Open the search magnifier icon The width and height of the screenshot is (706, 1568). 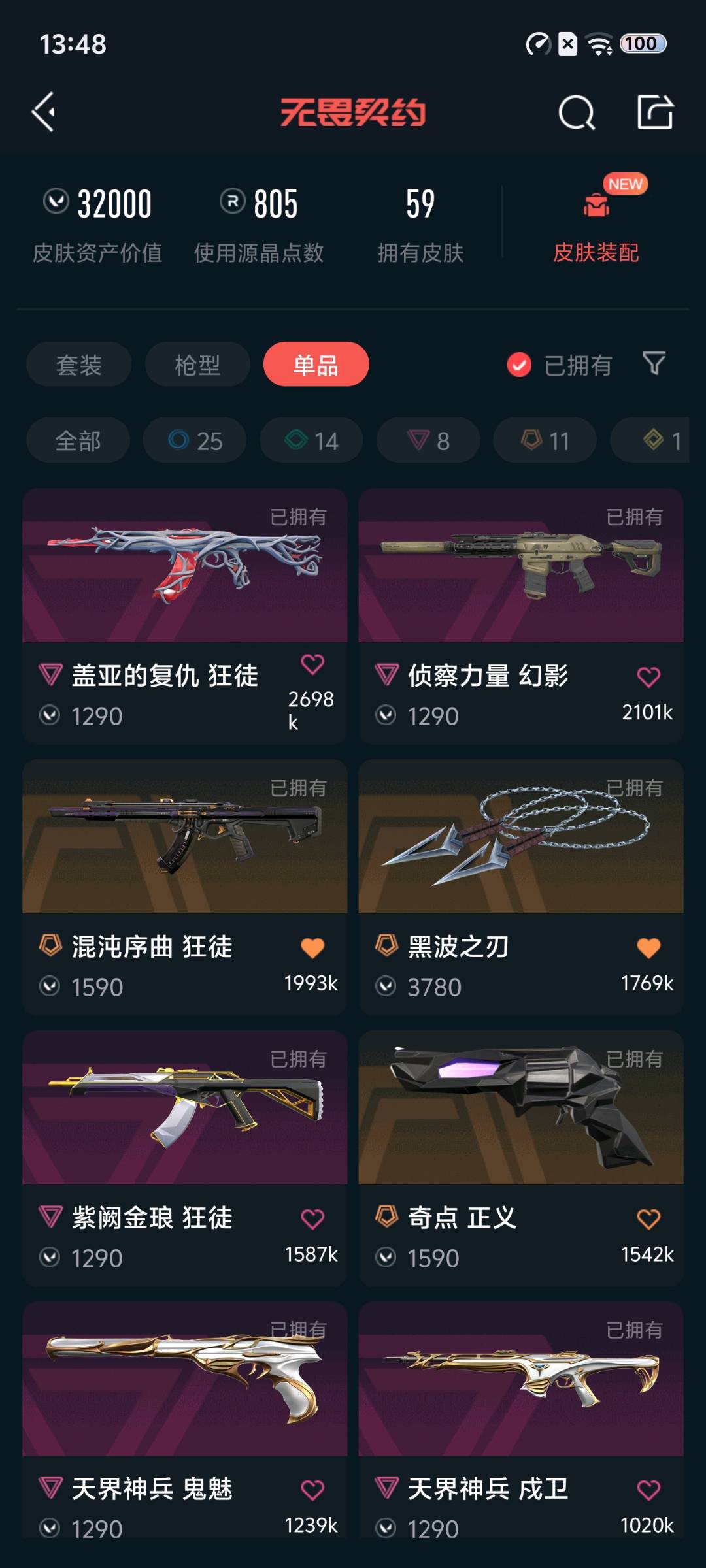pos(577,112)
